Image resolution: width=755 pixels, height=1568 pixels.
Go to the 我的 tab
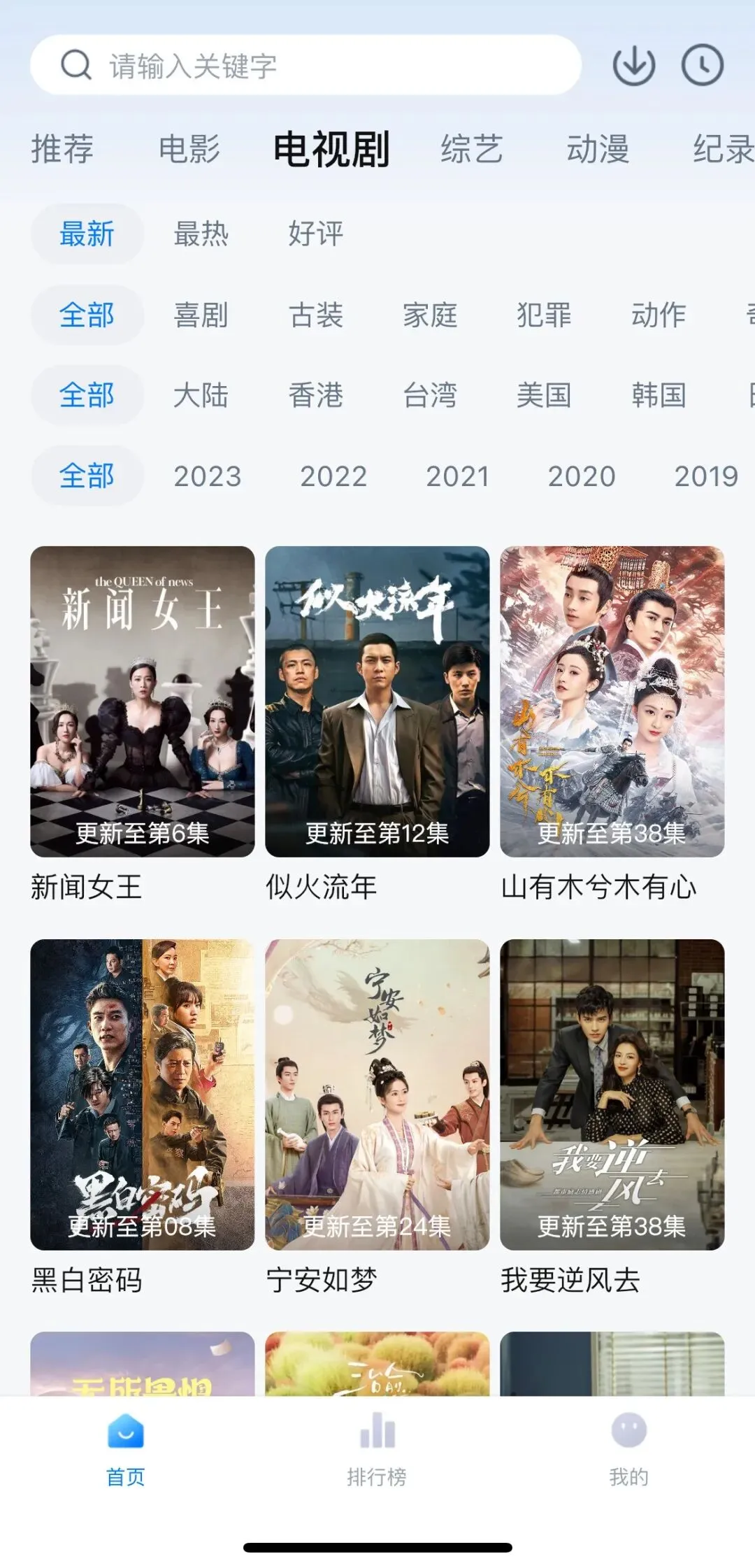628,1448
